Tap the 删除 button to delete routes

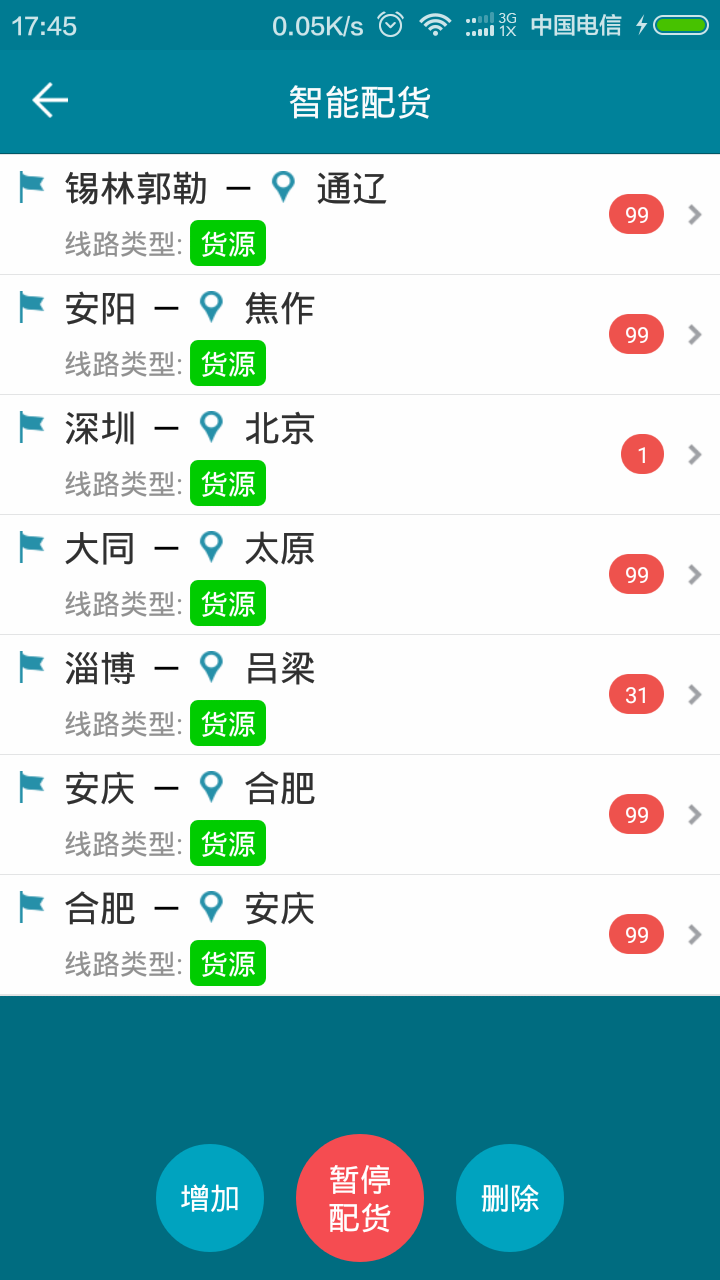[510, 1198]
